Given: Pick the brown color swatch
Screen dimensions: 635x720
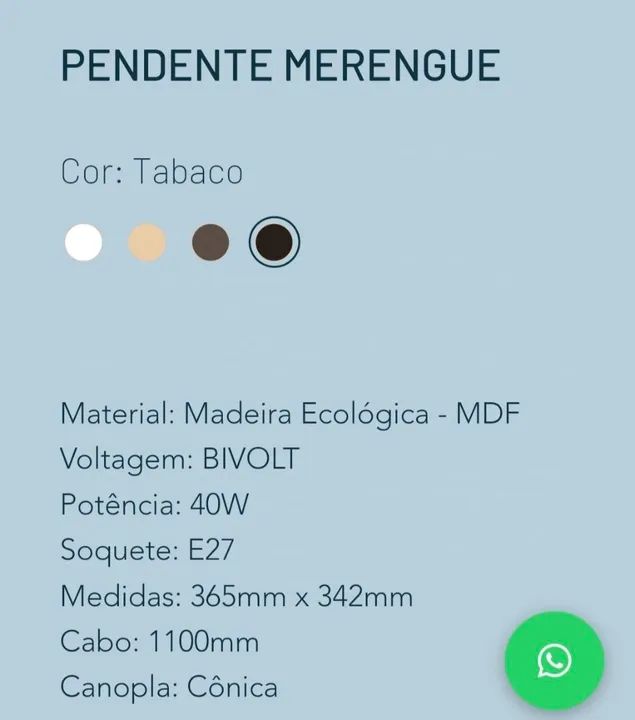Looking at the screenshot, I should click(x=210, y=242).
